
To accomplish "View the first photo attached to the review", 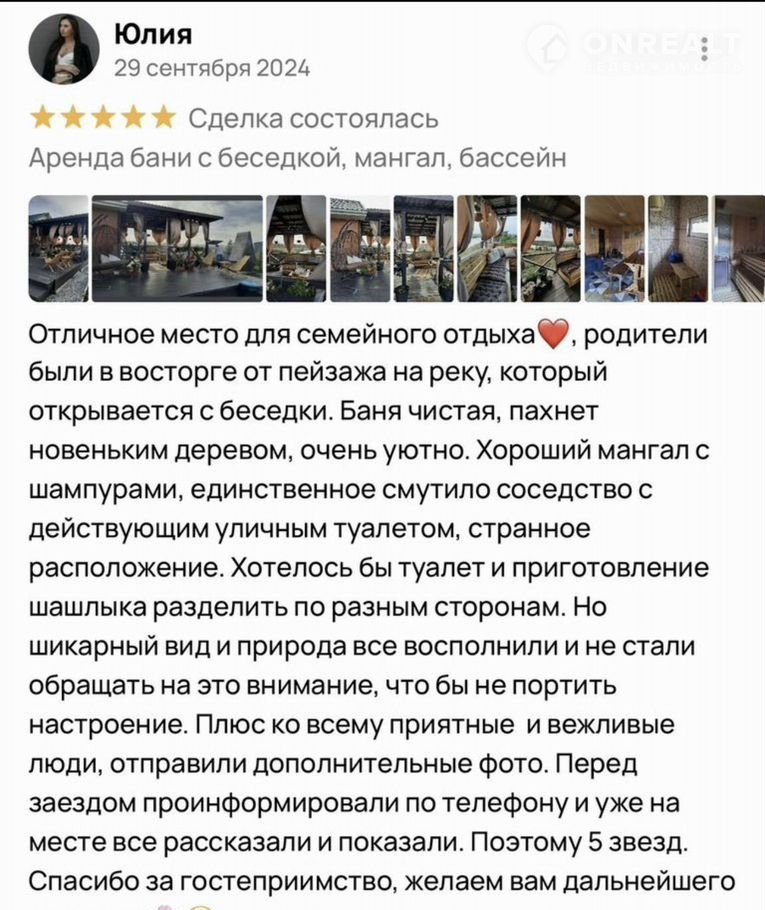I will point(58,248).
